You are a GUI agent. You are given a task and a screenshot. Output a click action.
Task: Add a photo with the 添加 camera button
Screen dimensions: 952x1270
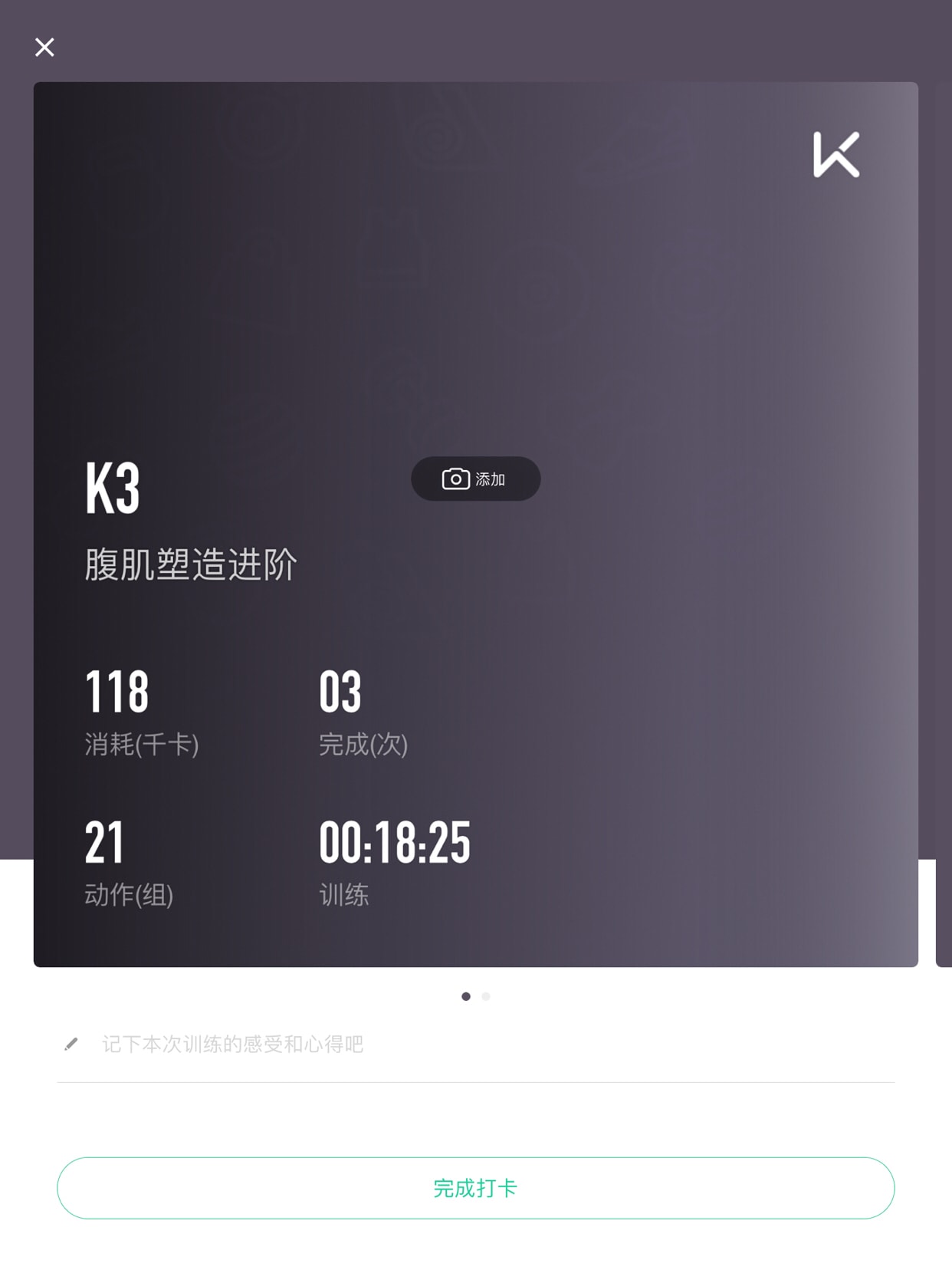475,479
